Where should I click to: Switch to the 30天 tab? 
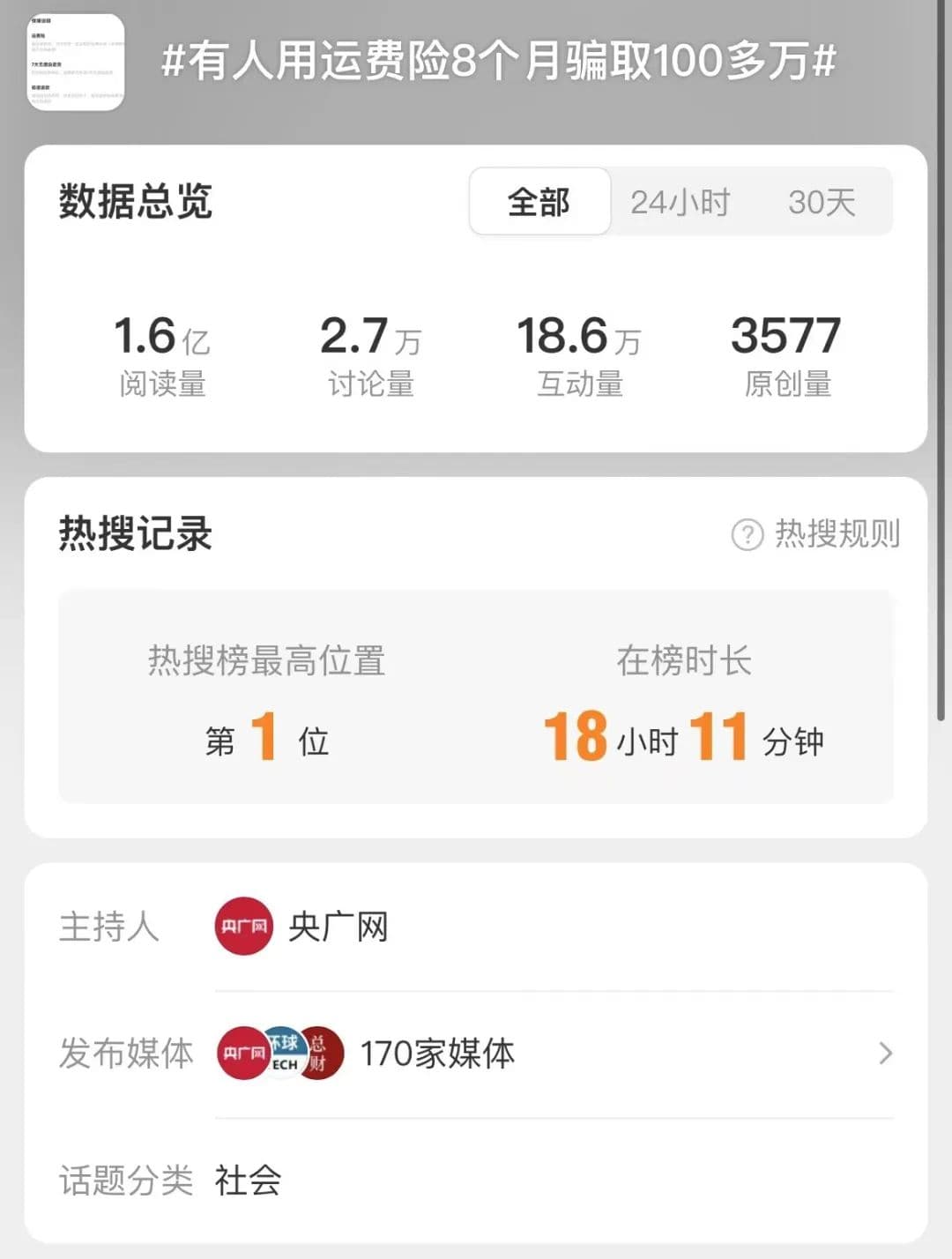point(822,202)
